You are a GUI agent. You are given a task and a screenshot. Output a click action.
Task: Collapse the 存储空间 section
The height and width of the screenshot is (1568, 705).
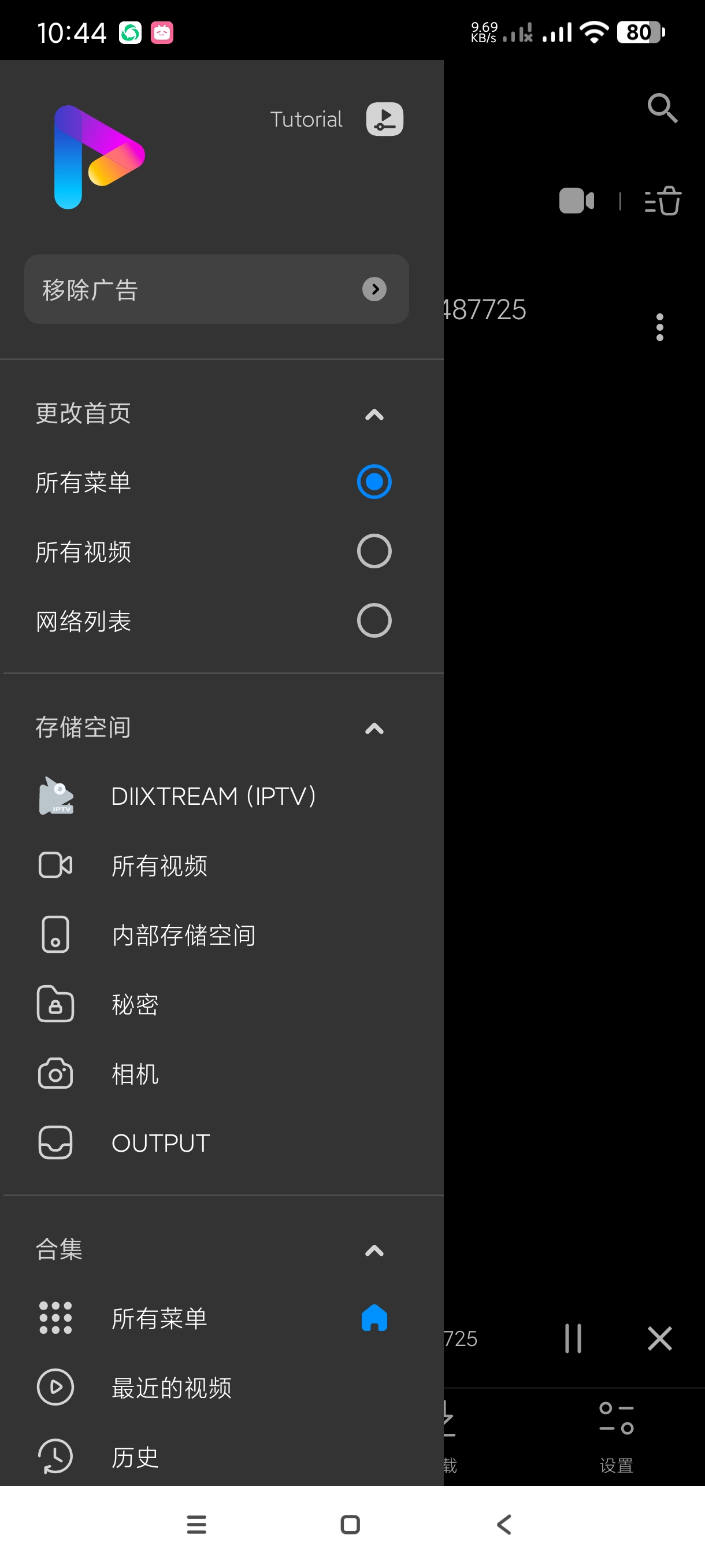click(373, 728)
